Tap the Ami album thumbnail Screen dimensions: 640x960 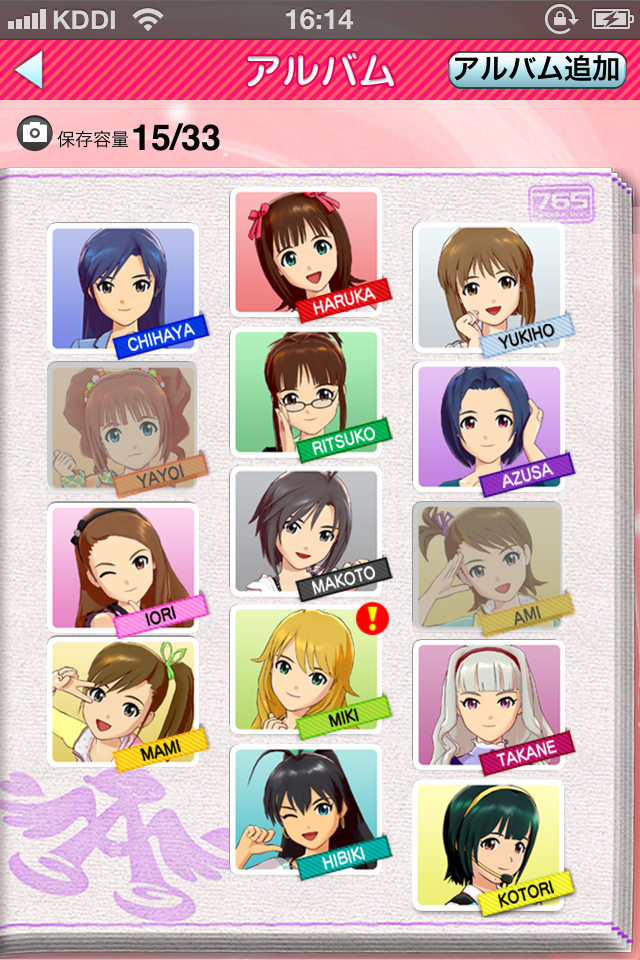point(488,566)
